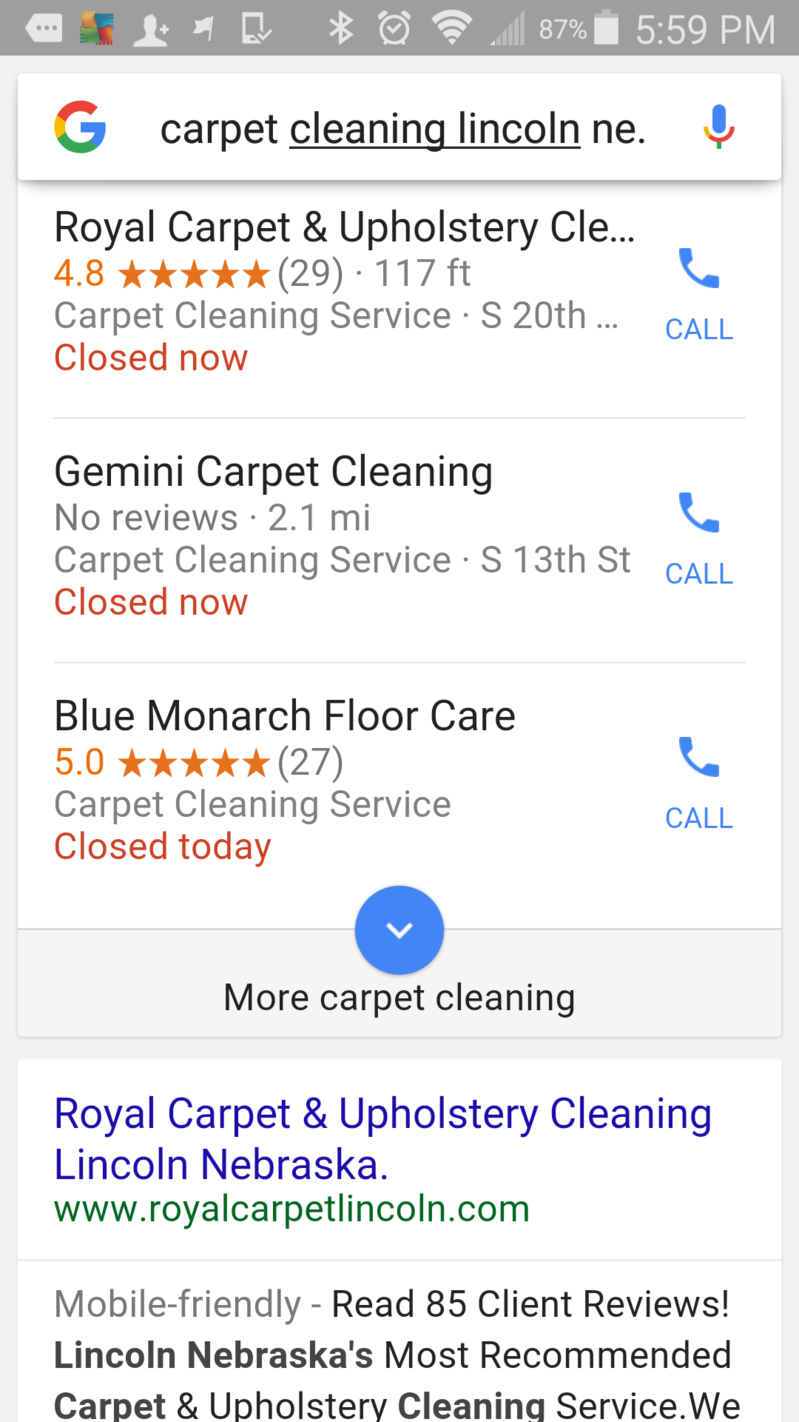799x1422 pixels.
Task: Tap www.royalcarpetlincoln.com
Action: 291,1208
